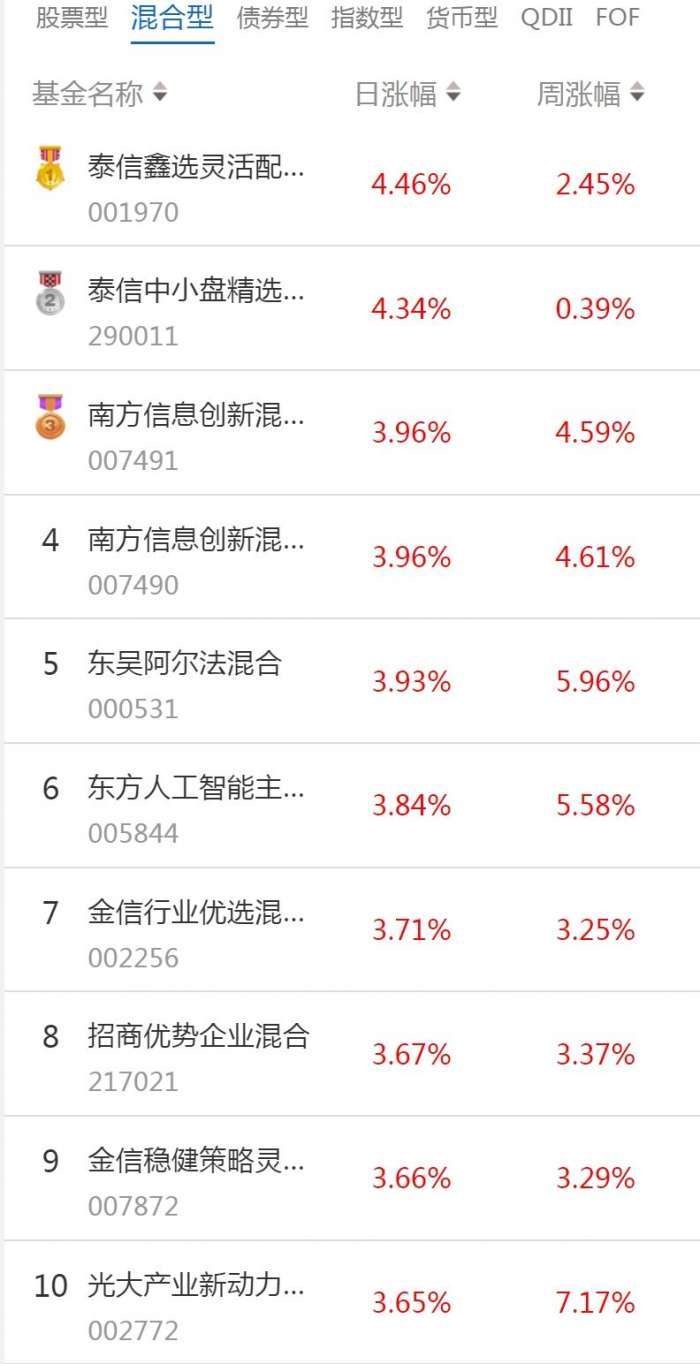
Task: Select the 债券型 tab
Action: (272, 18)
